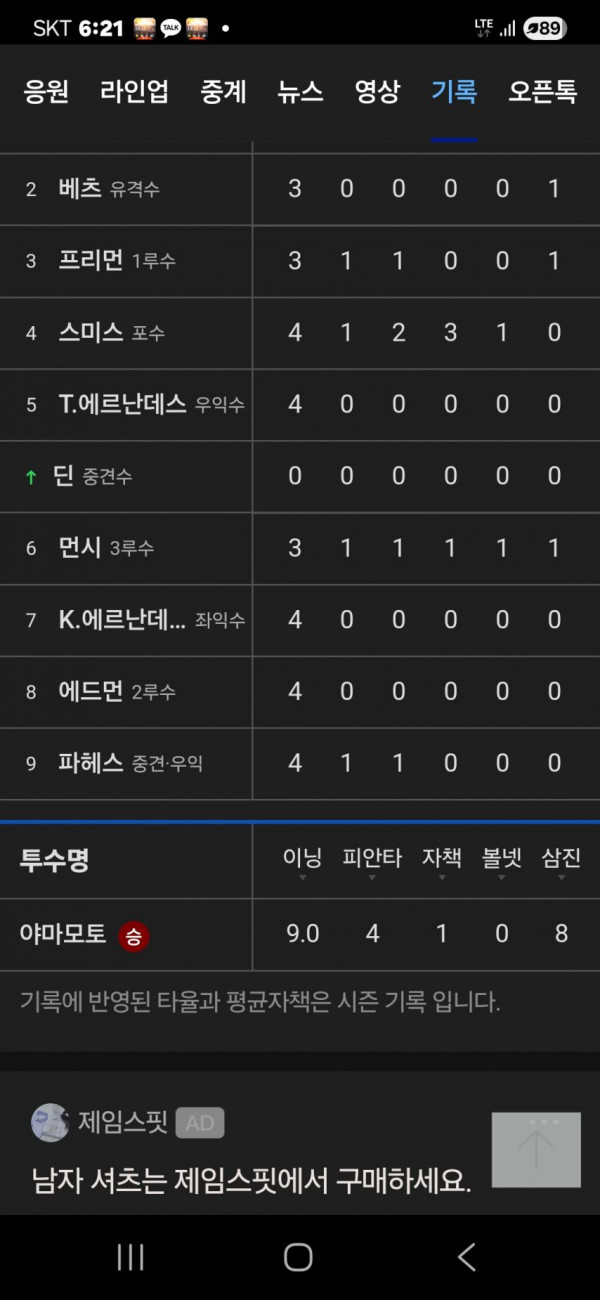600x1300 pixels.
Task: Open the 뉴스 tab
Action: pyautogui.click(x=301, y=93)
